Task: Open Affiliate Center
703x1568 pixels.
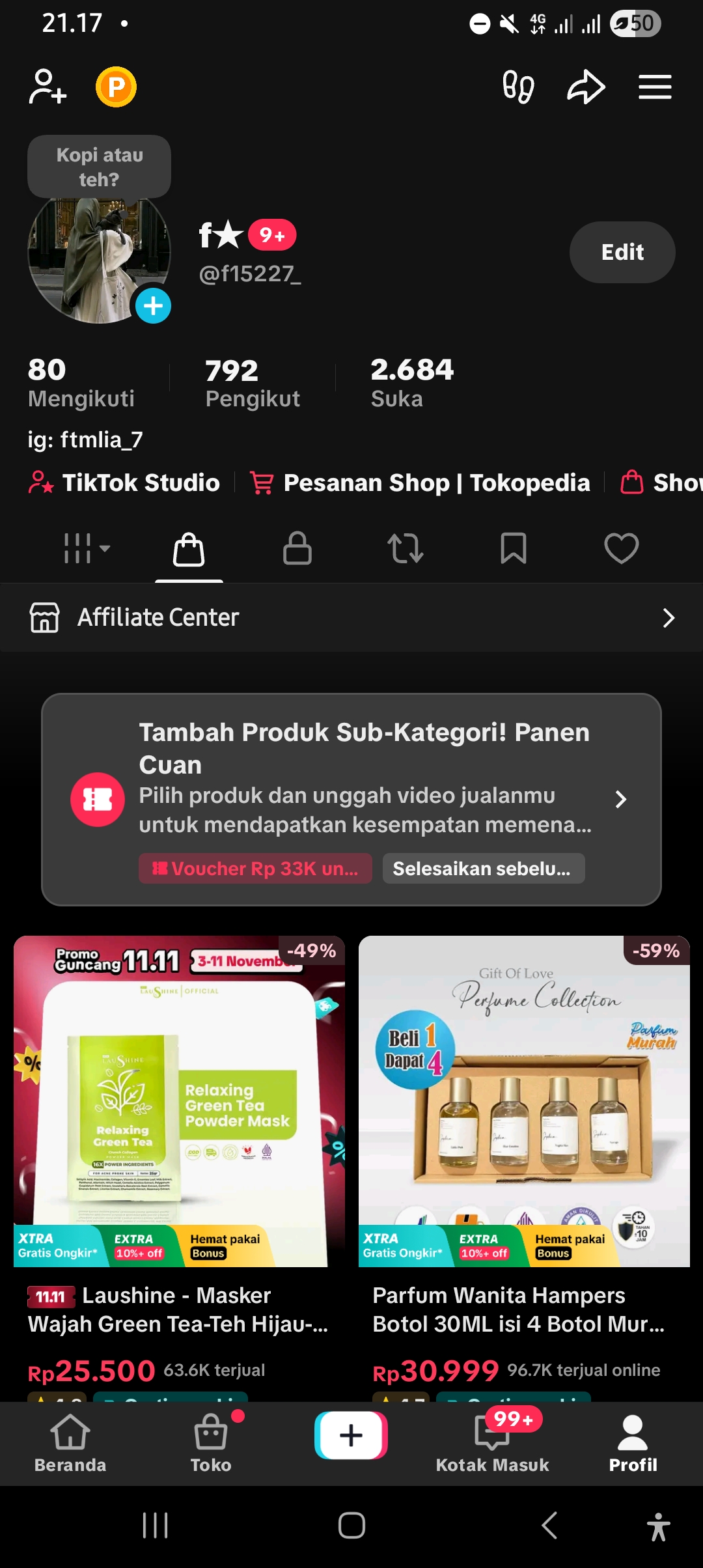Action: [x=351, y=617]
